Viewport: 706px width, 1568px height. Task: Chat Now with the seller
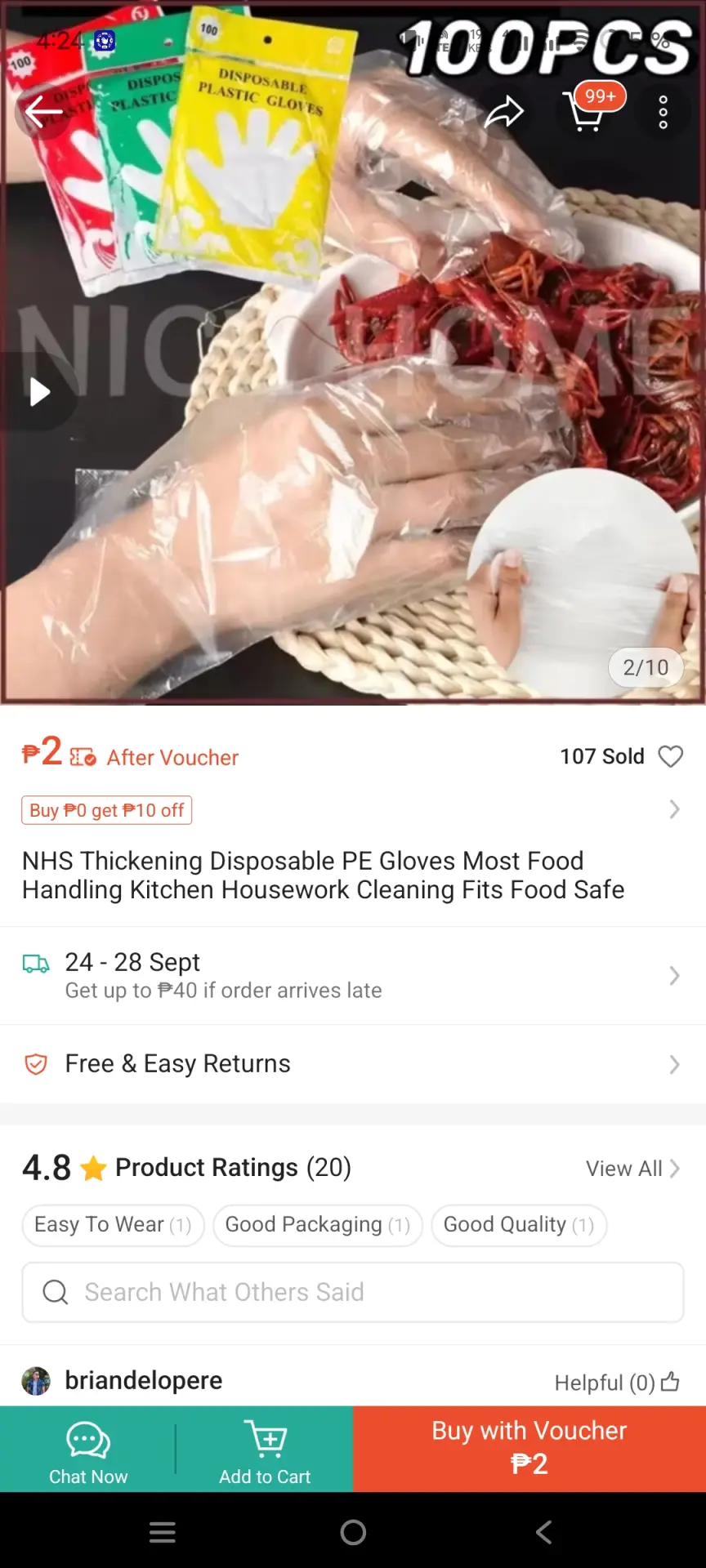click(x=88, y=1450)
